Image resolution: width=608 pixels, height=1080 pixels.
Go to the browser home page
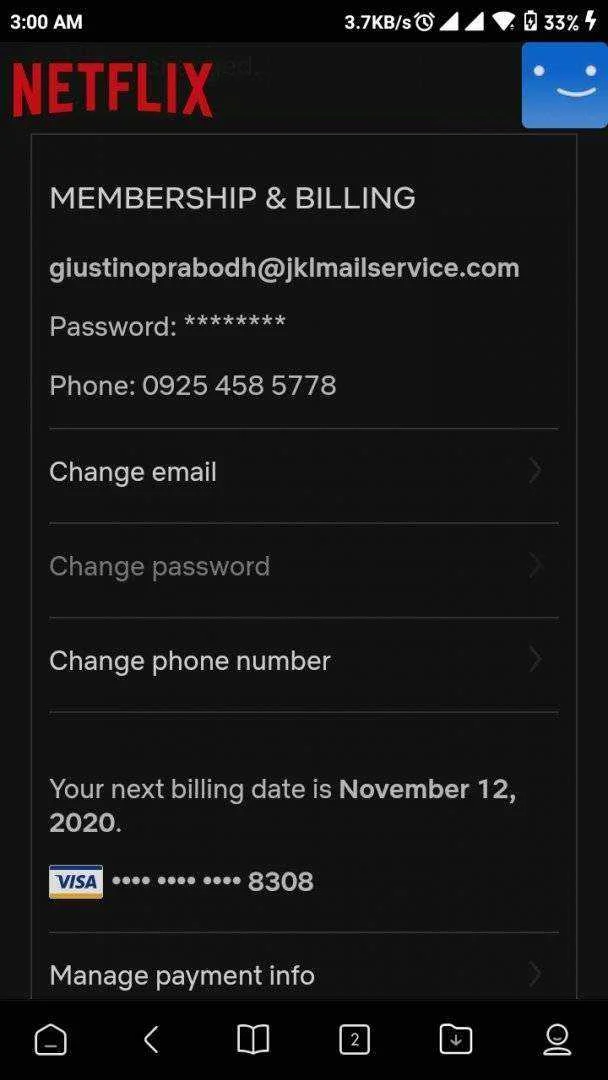pyautogui.click(x=51, y=1039)
